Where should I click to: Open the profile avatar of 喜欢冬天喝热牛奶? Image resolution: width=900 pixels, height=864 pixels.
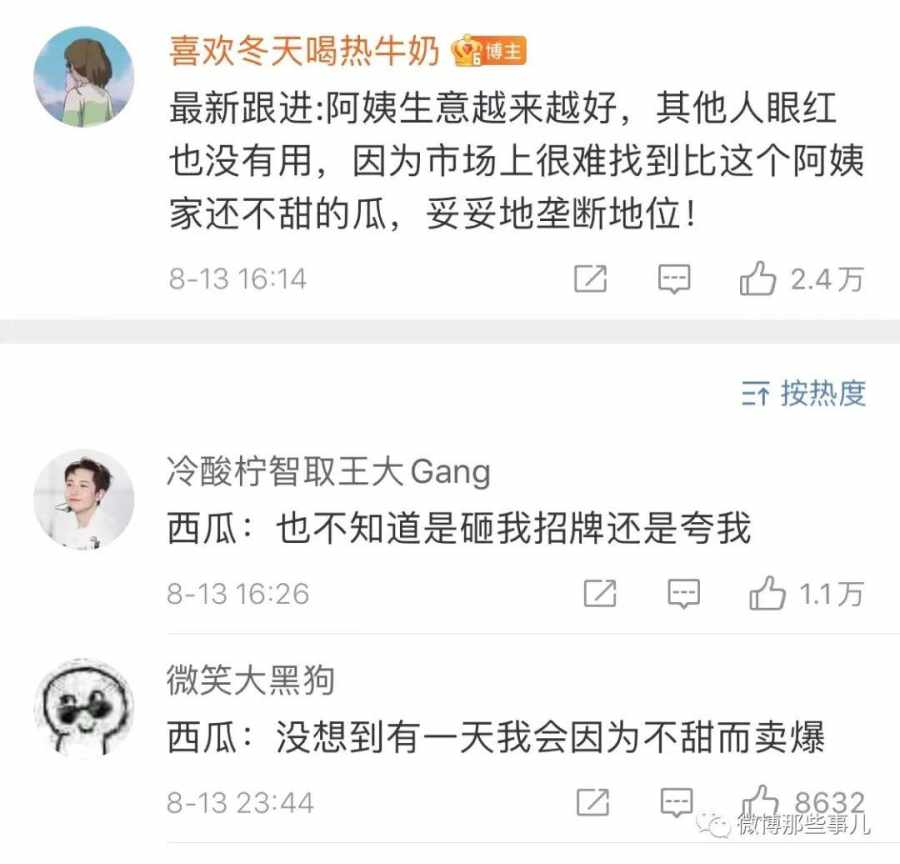point(84,77)
